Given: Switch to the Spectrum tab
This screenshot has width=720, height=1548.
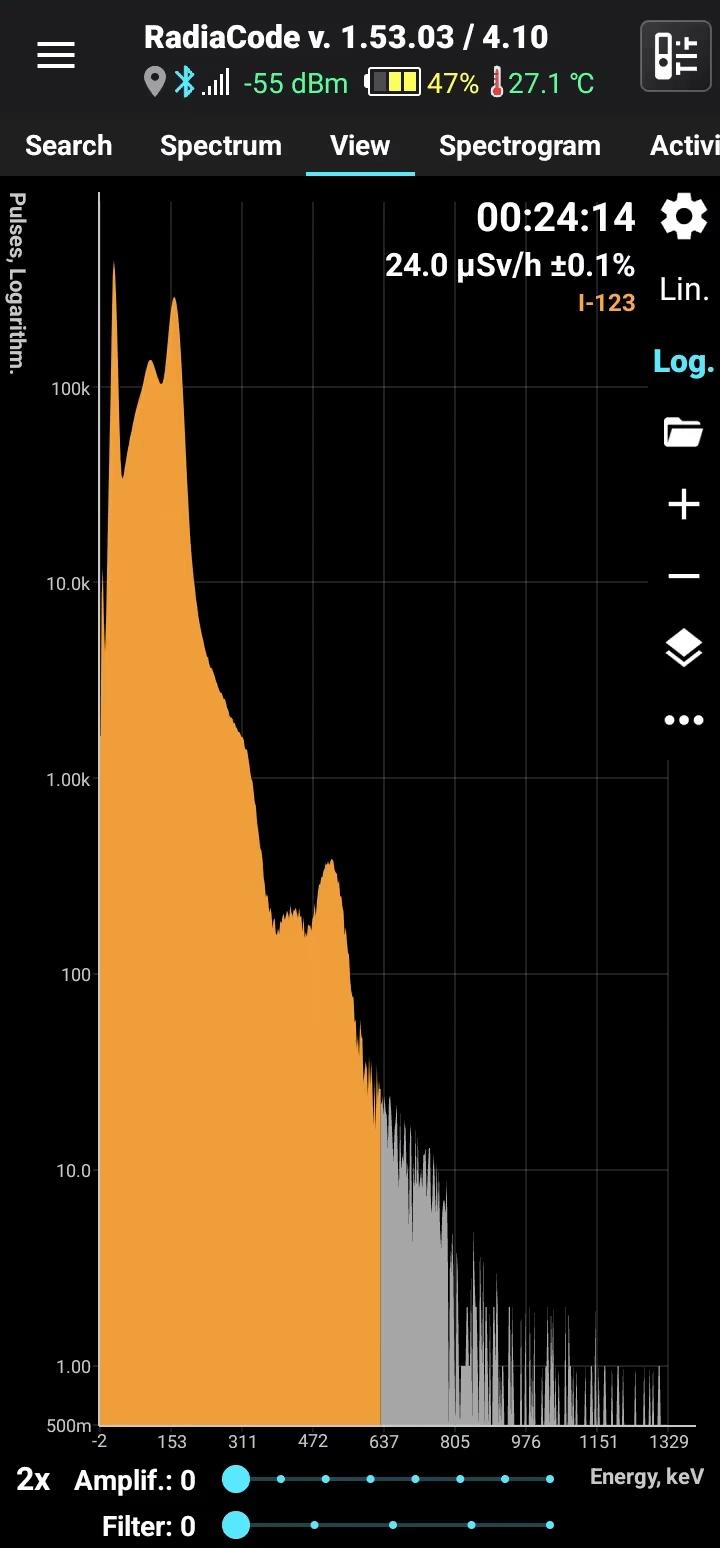Looking at the screenshot, I should click(x=221, y=146).
